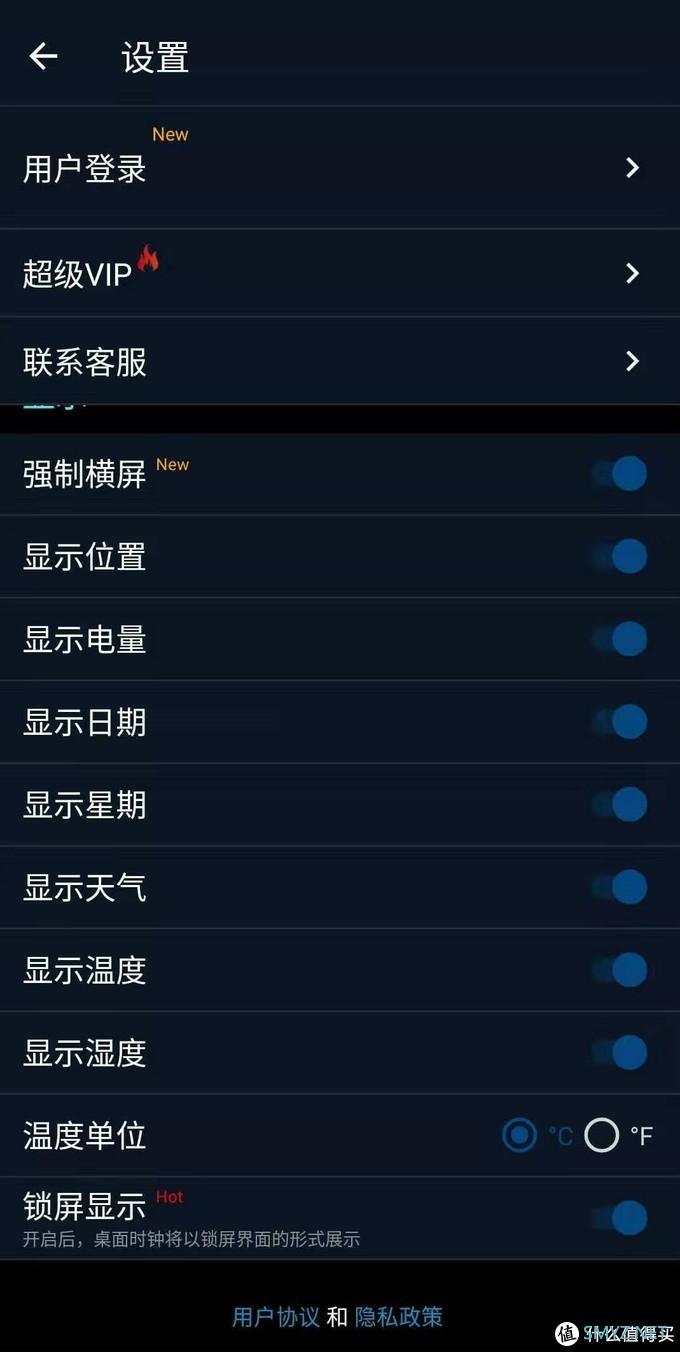Disable 显示位置 switch

point(620,556)
